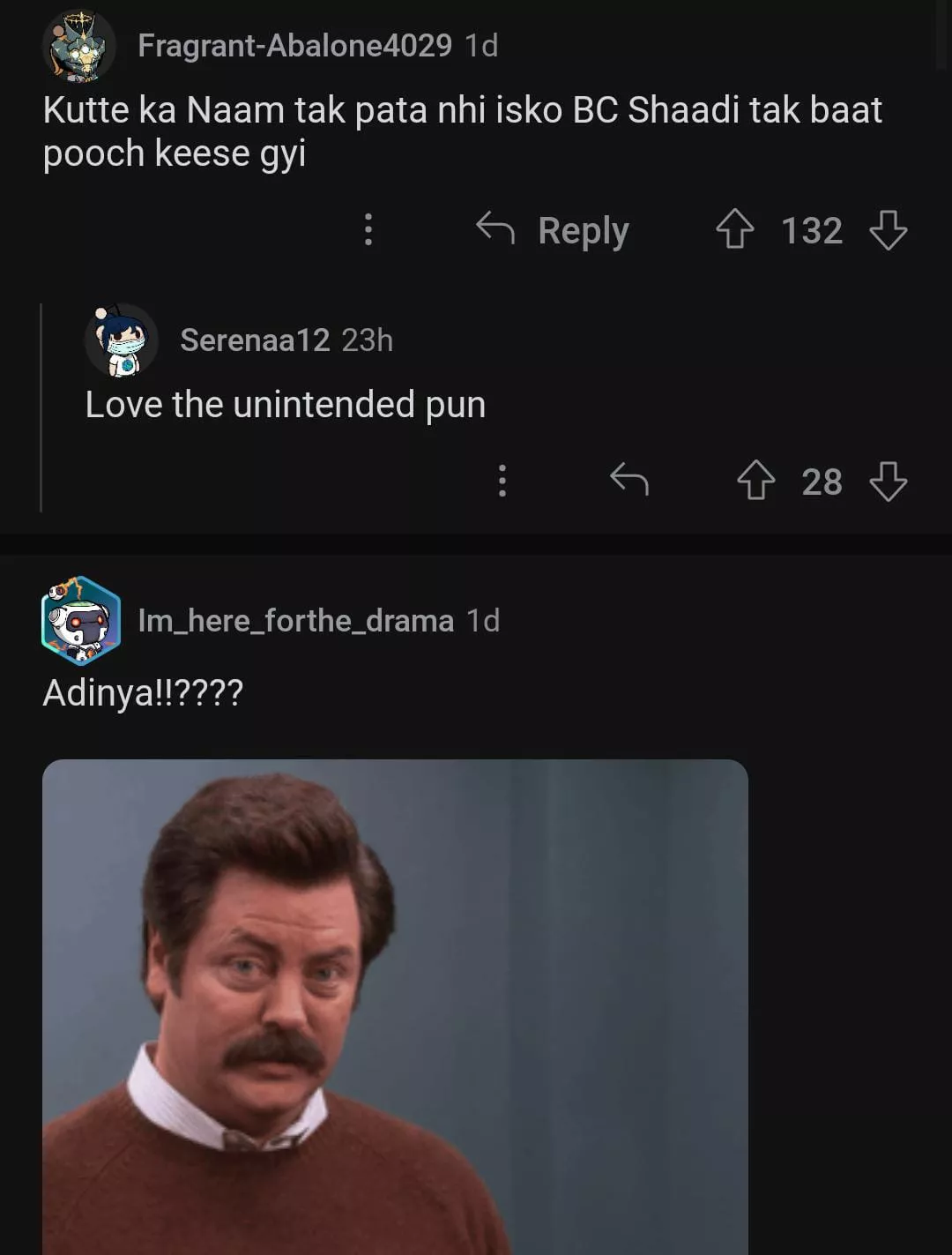Open overflow menu on Fragrant-Abalone4029's comment
This screenshot has width=952, height=1255.
coord(368,229)
